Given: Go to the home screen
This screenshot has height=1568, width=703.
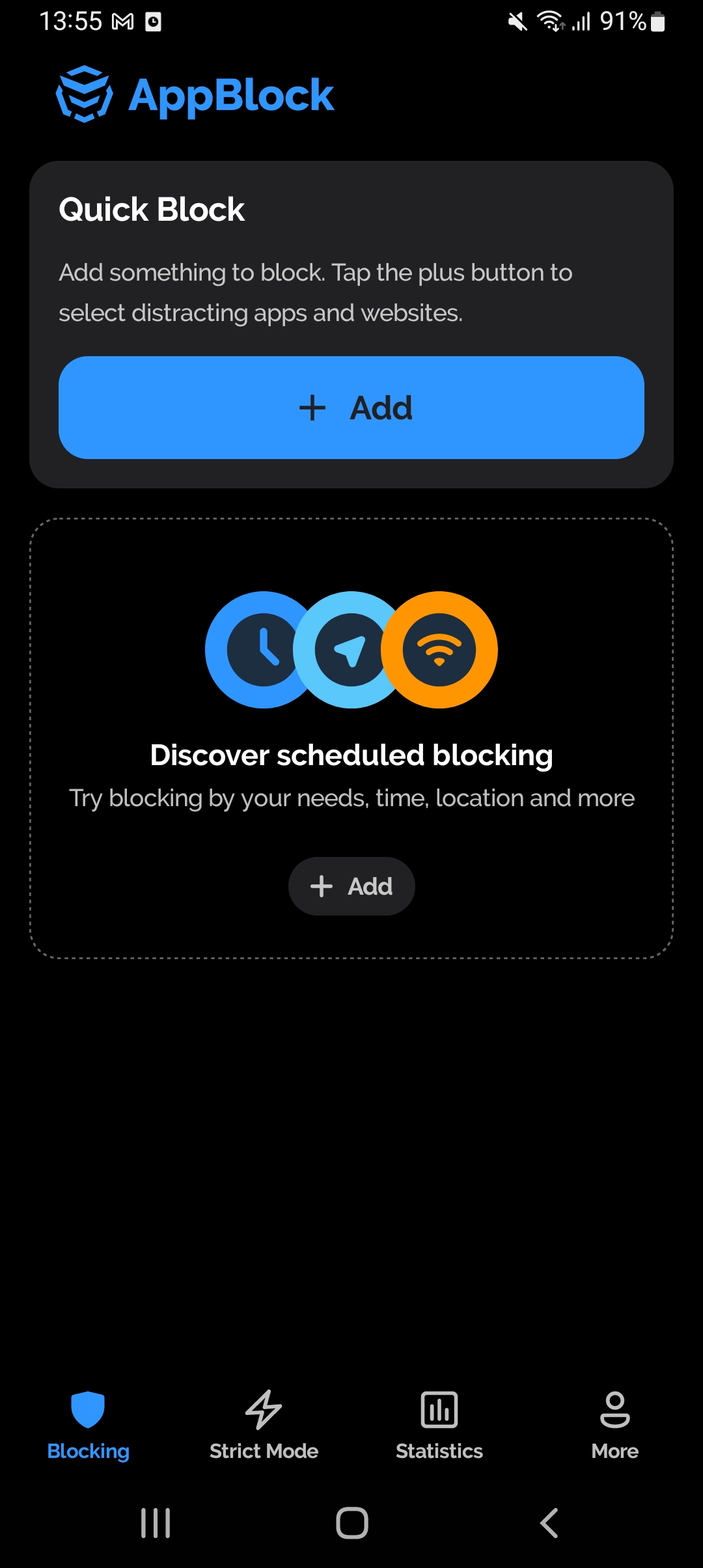Looking at the screenshot, I should pyautogui.click(x=352, y=1523).
